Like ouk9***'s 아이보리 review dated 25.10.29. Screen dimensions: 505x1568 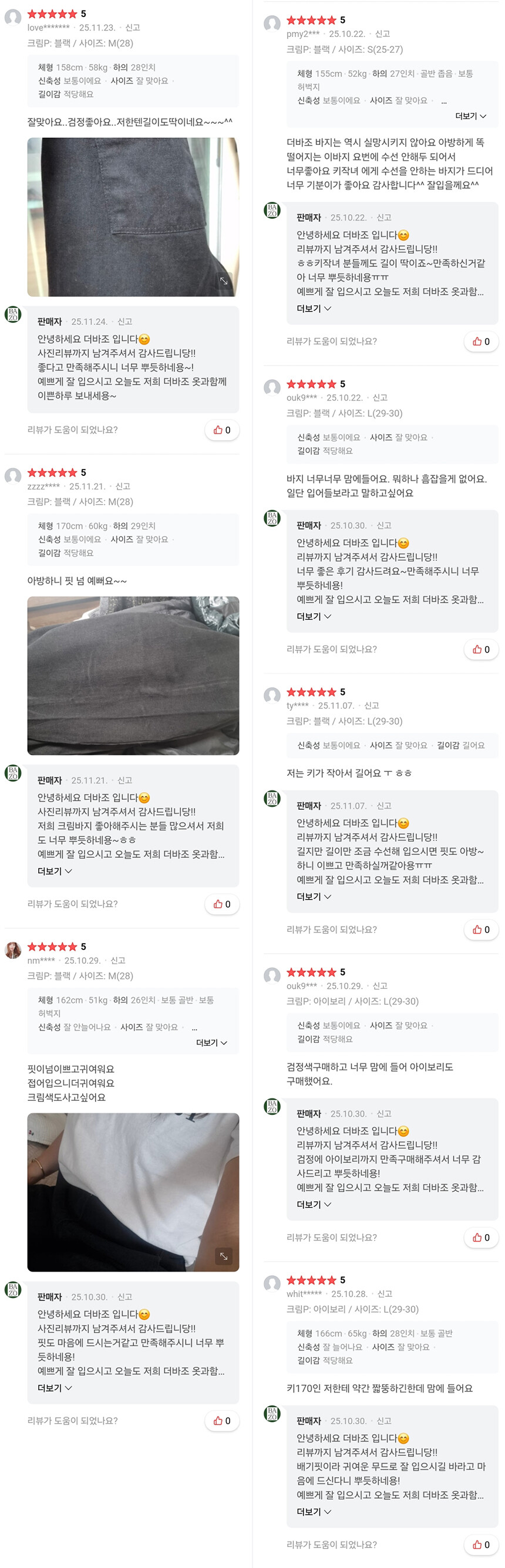[482, 1238]
